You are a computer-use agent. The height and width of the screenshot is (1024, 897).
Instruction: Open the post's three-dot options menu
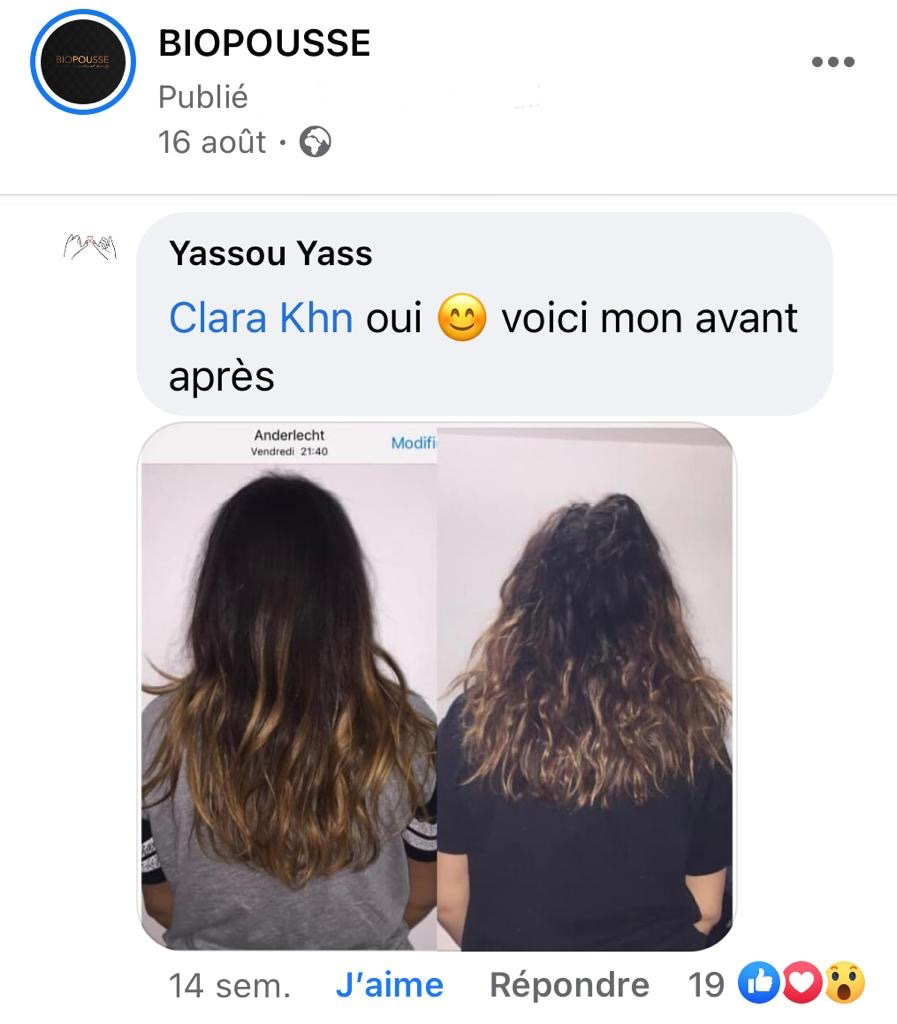coord(832,62)
